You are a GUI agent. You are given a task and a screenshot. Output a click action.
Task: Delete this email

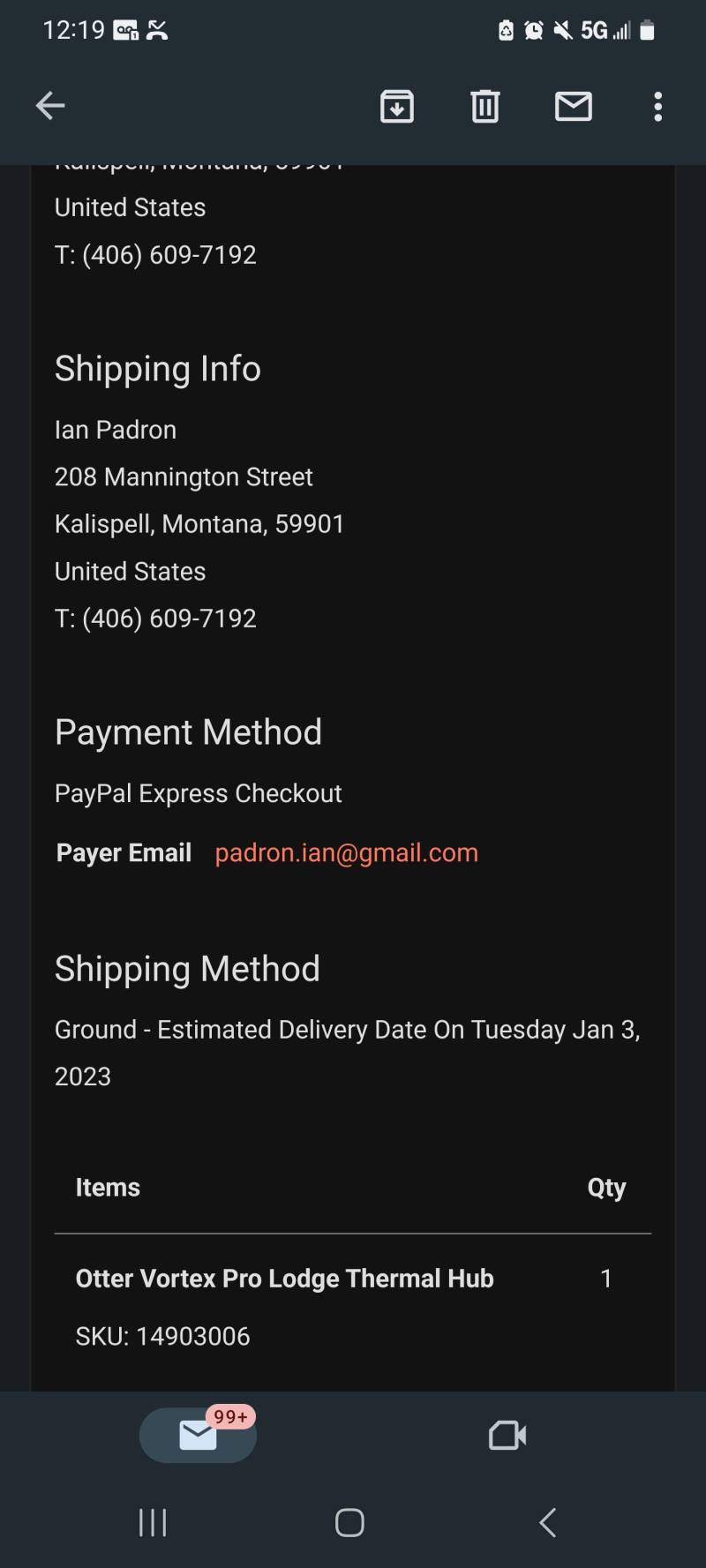click(484, 106)
